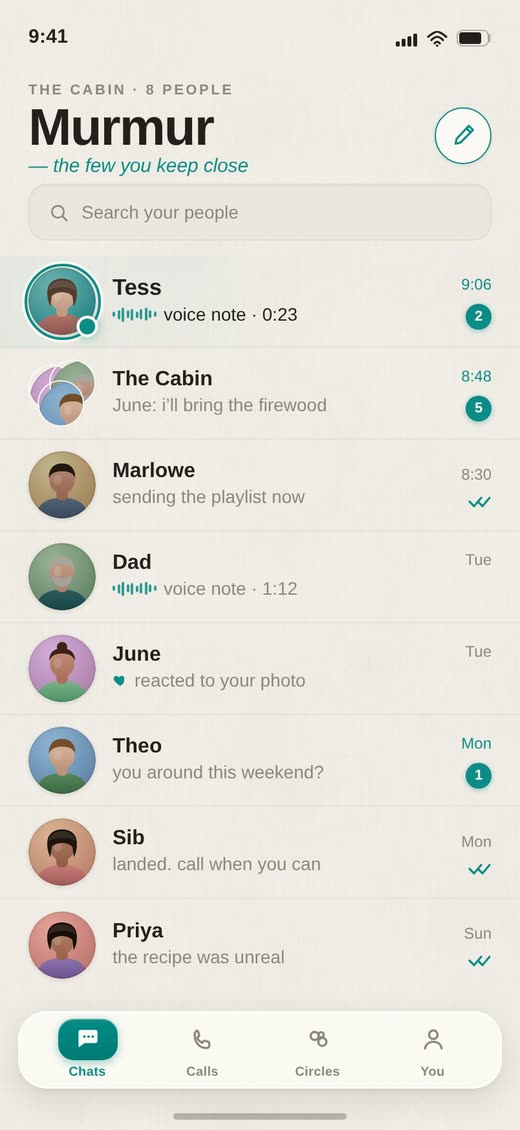
Task: Open Dad's chat thread
Action: [260, 577]
